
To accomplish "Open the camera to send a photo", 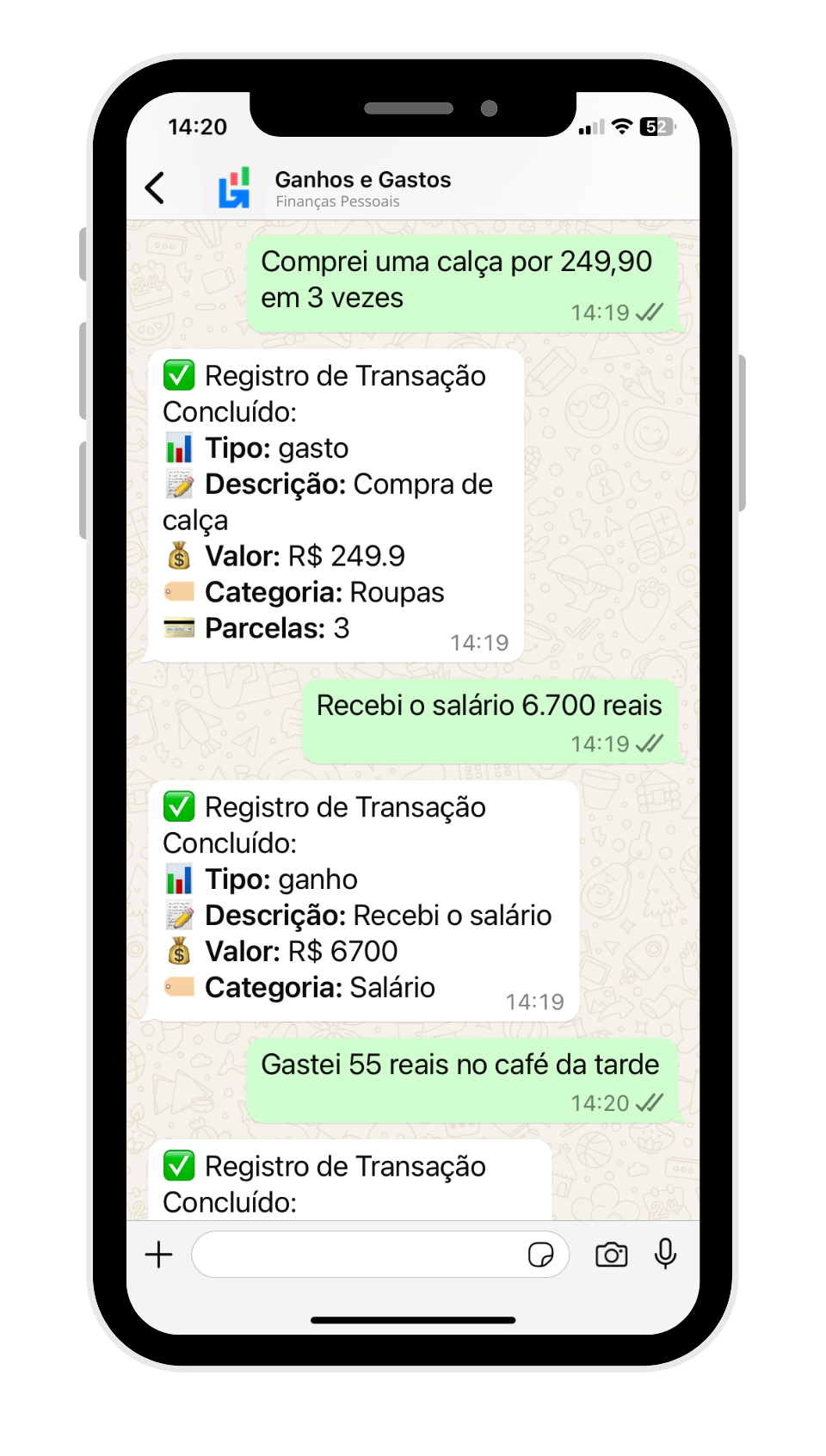I will (611, 1255).
